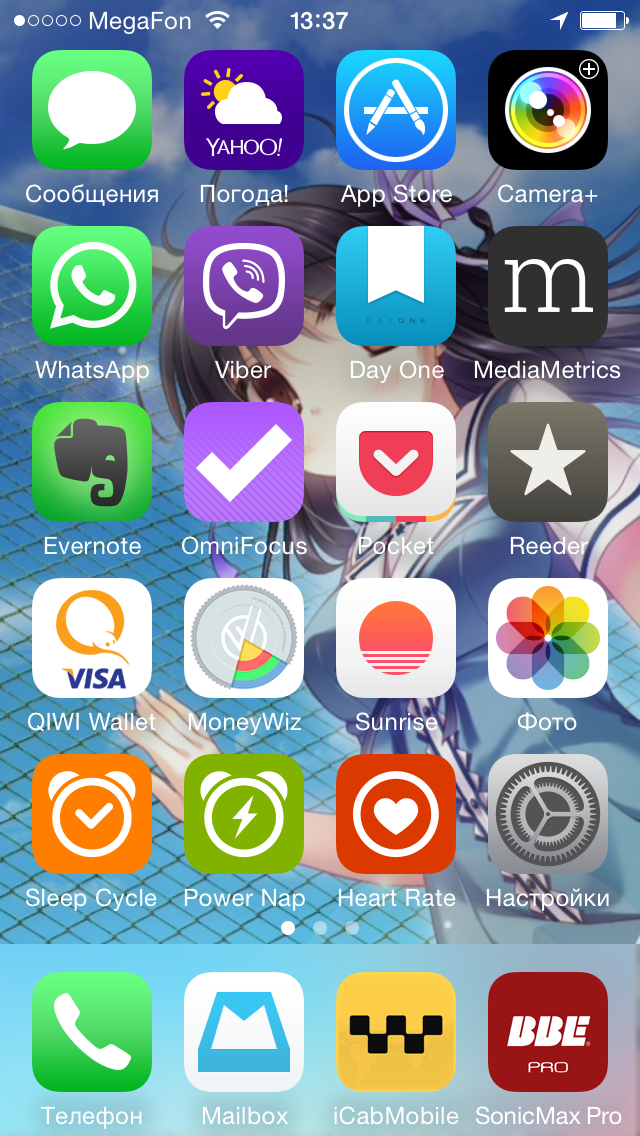The height and width of the screenshot is (1136, 640).
Task: Open the Сообщения messages app
Action: tap(92, 110)
